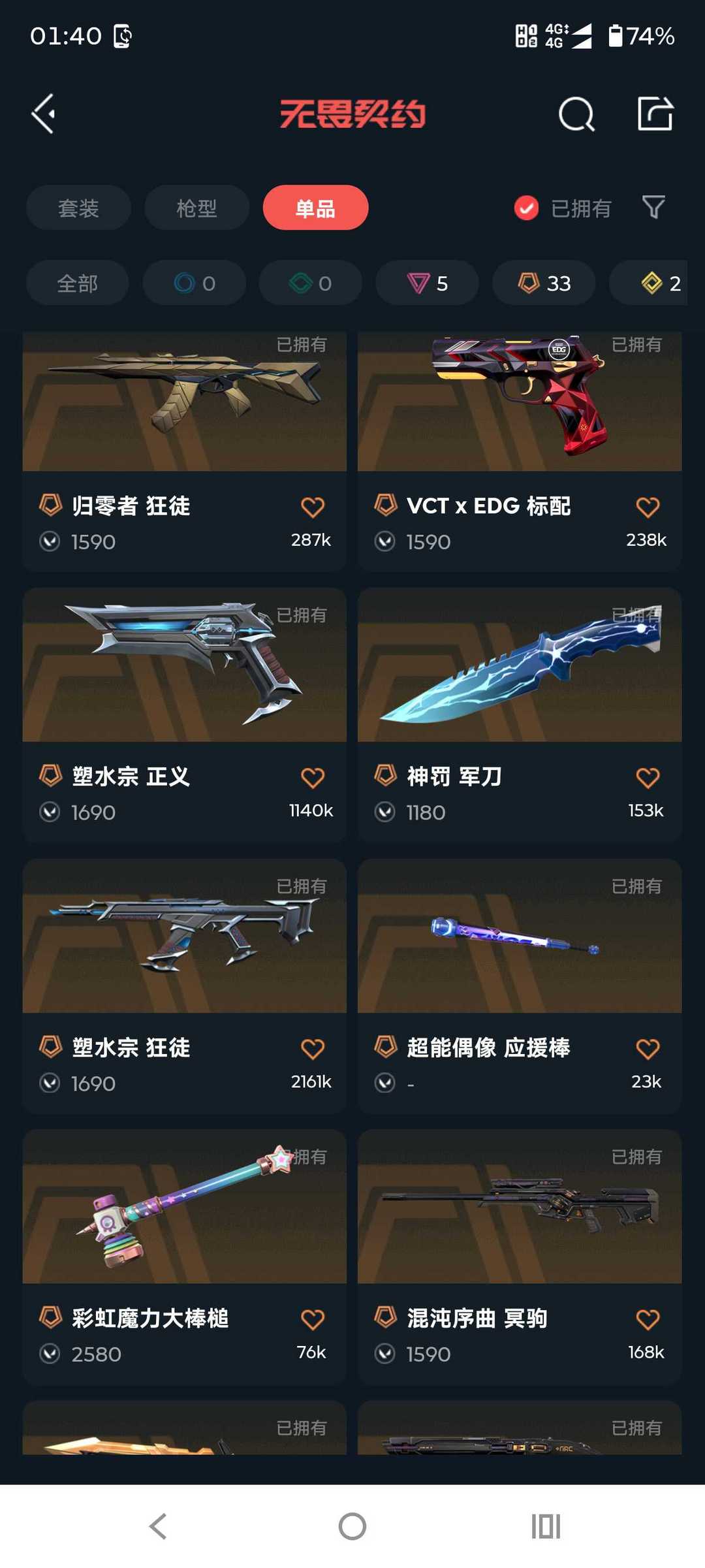Uncheck the 已拥有 filter checkbox
This screenshot has height=1568, width=705.
click(x=526, y=208)
